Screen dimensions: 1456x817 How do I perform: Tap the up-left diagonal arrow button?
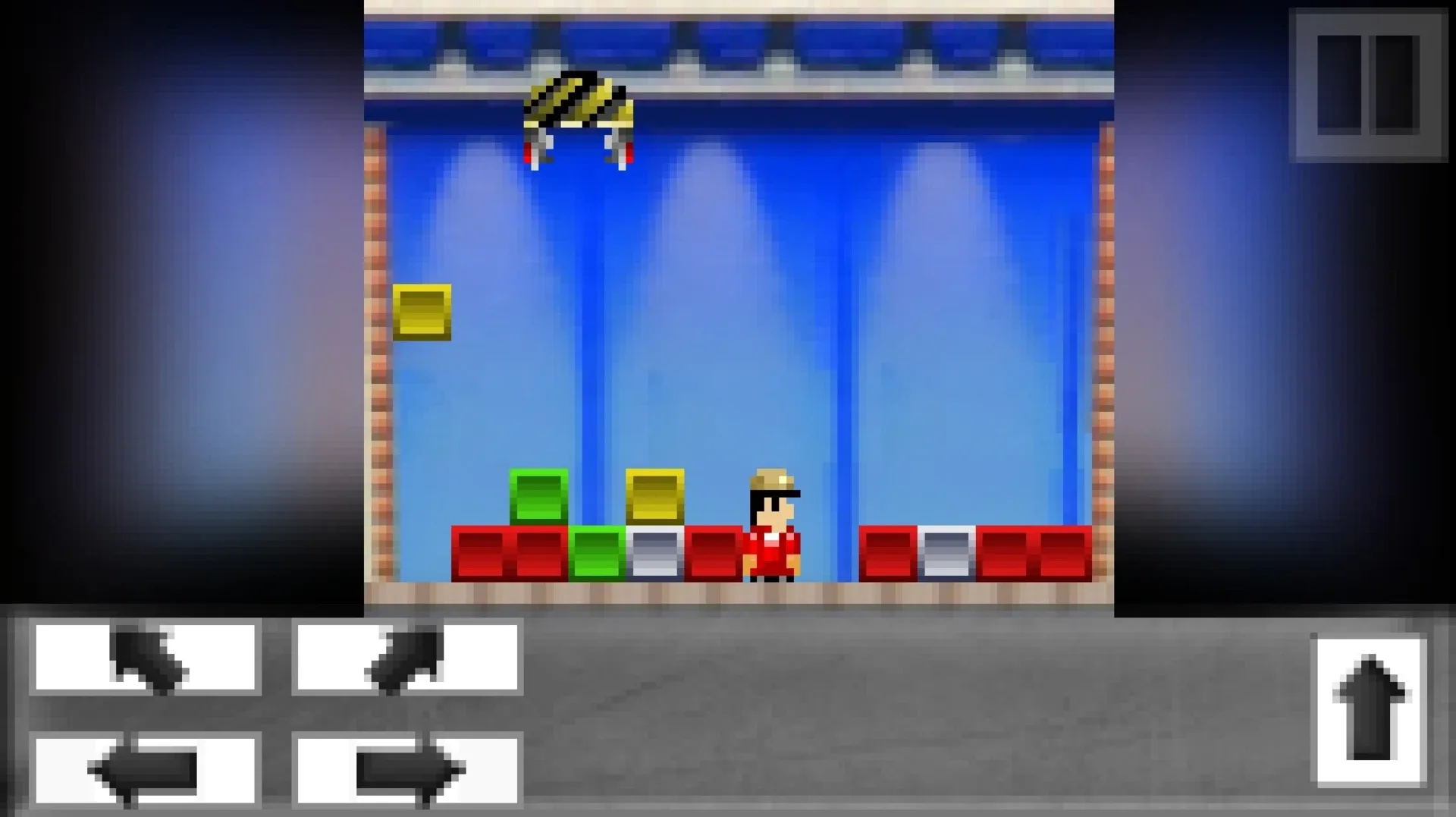146,658
